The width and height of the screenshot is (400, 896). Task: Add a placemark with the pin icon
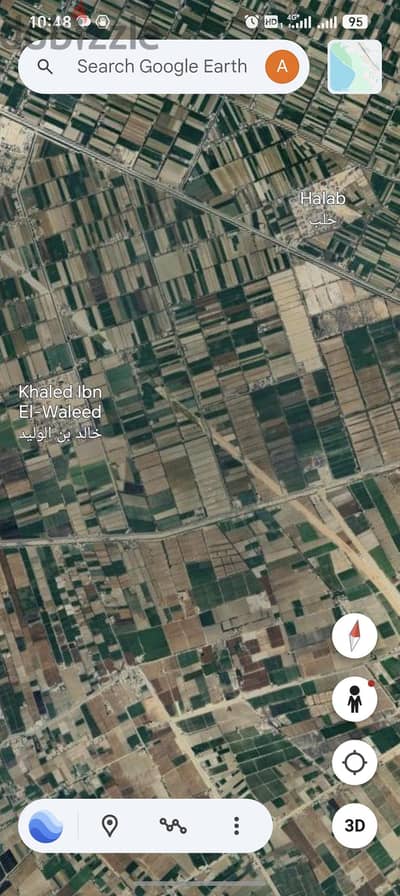pyautogui.click(x=109, y=826)
